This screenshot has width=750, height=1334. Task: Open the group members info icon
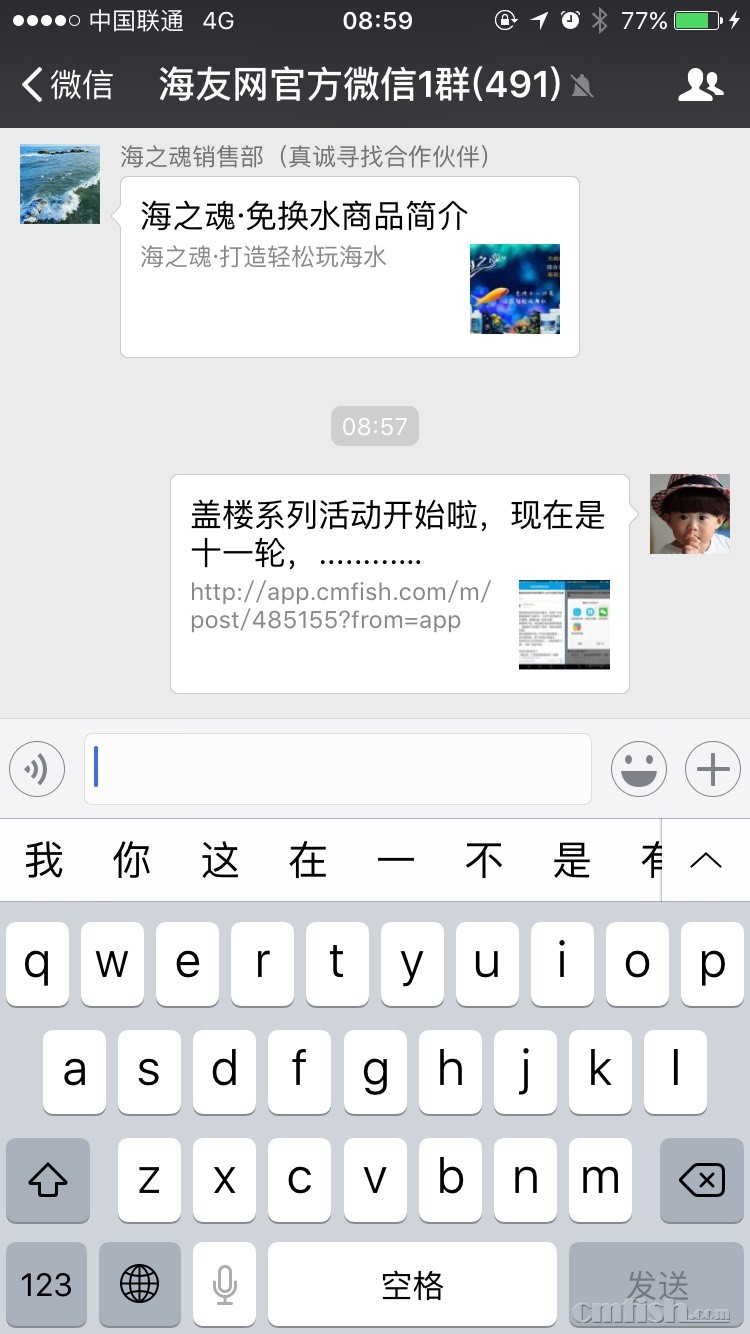point(700,85)
